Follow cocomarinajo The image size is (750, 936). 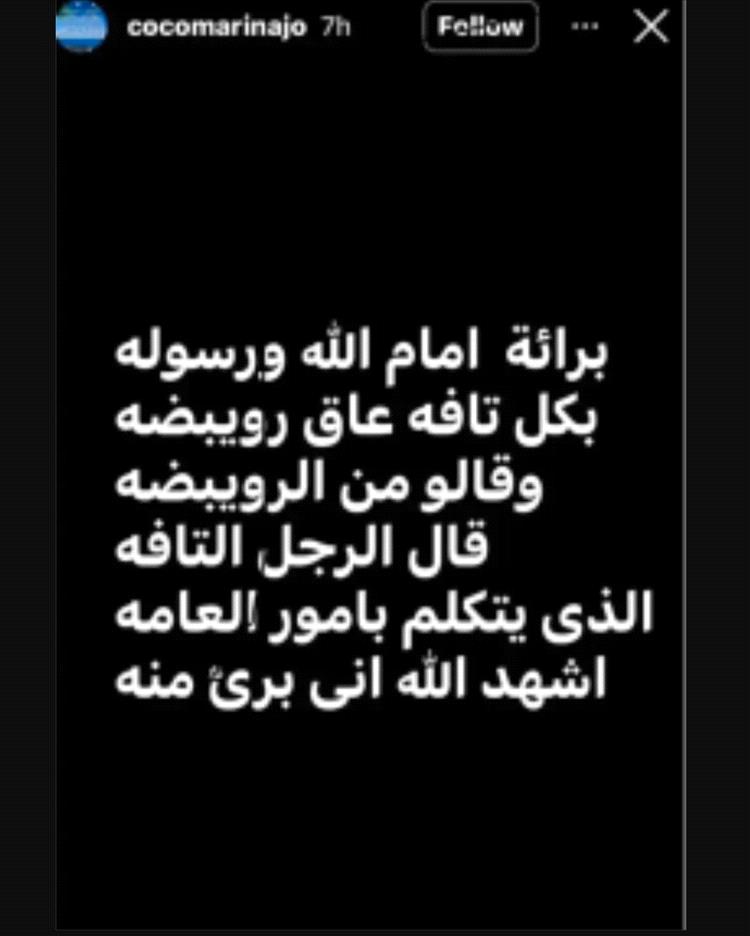pos(480,27)
